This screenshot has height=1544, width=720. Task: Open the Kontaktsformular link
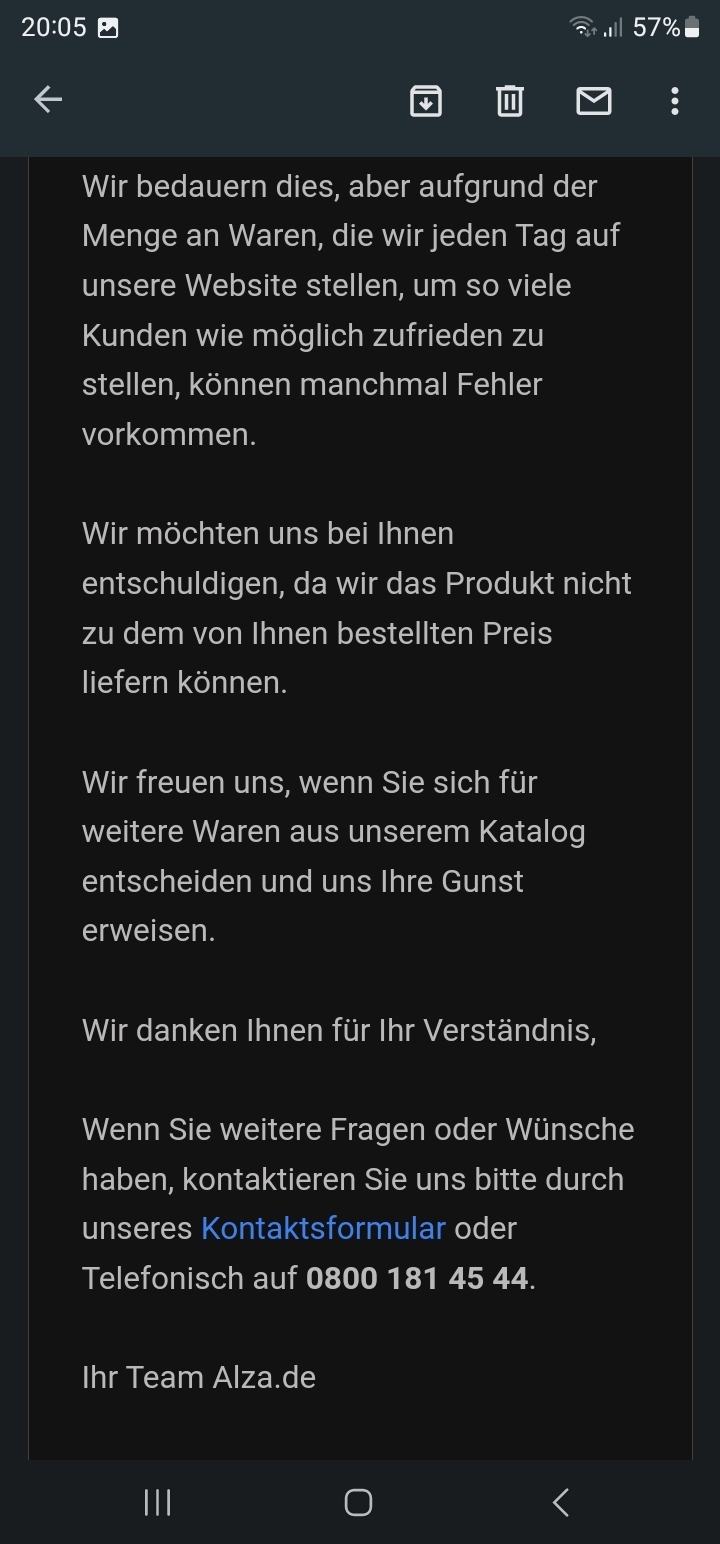pyautogui.click(x=323, y=1228)
